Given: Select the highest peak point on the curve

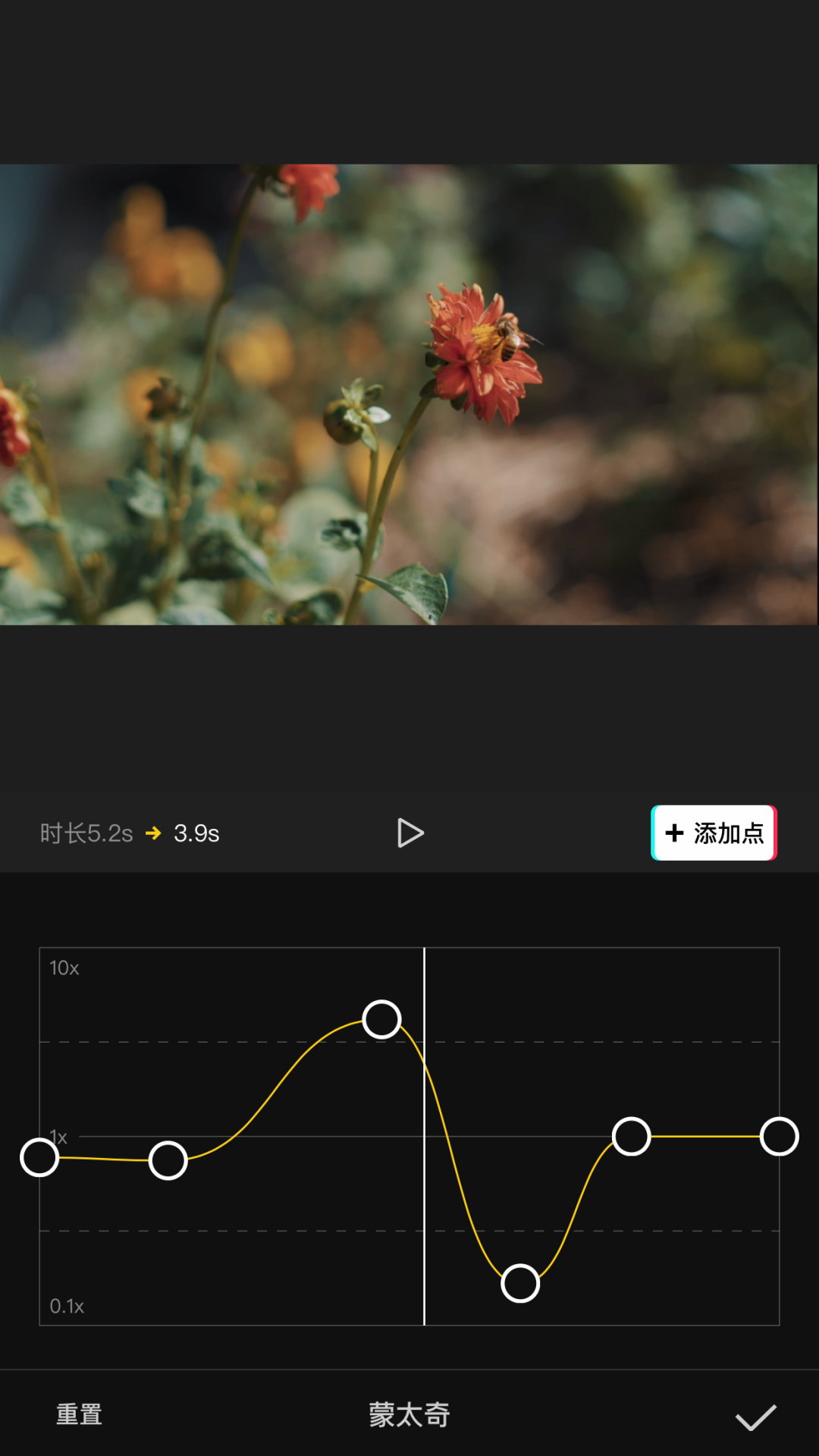Looking at the screenshot, I should point(381,1019).
